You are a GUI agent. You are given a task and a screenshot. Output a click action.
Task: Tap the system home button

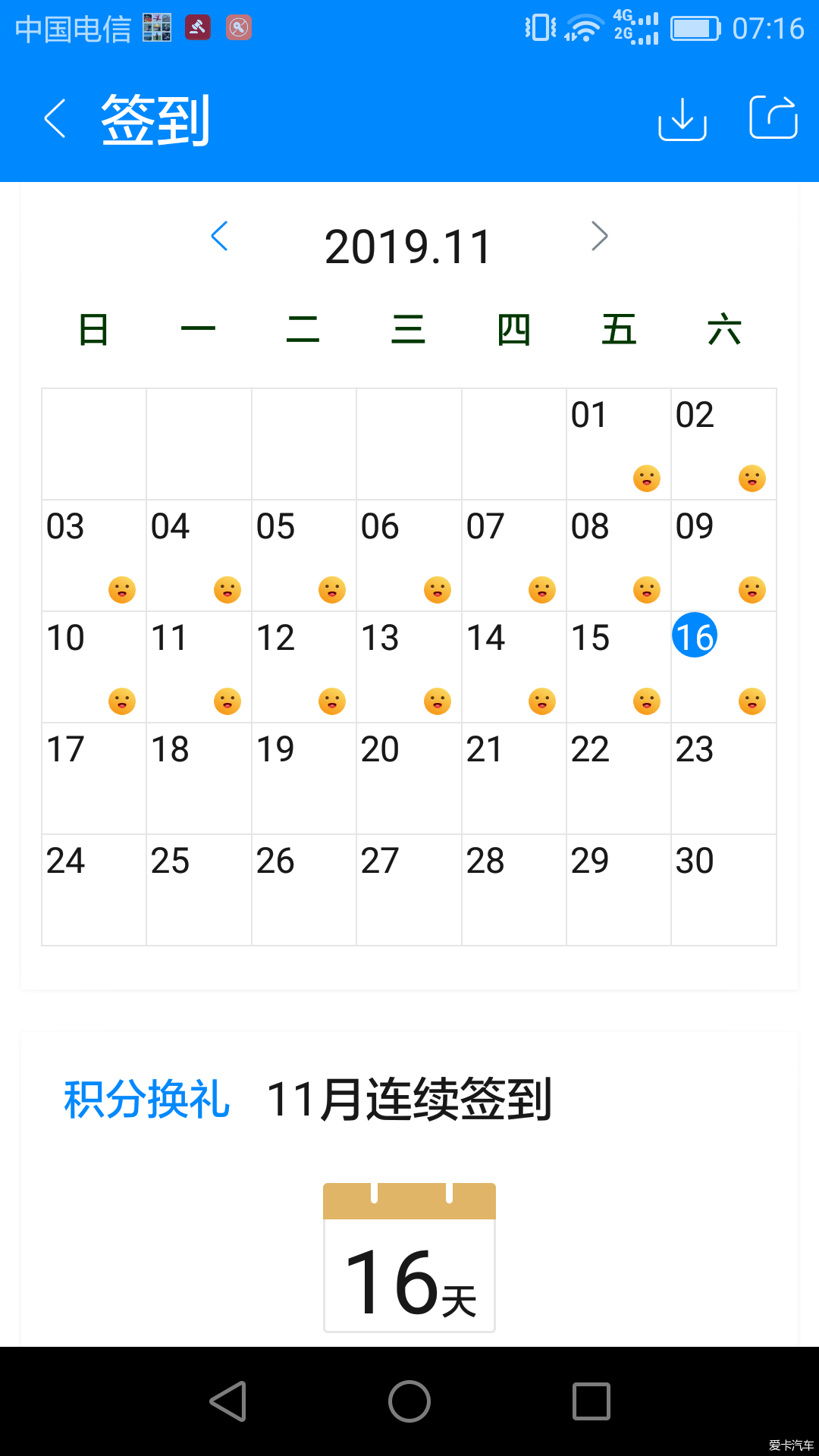pyautogui.click(x=409, y=1401)
